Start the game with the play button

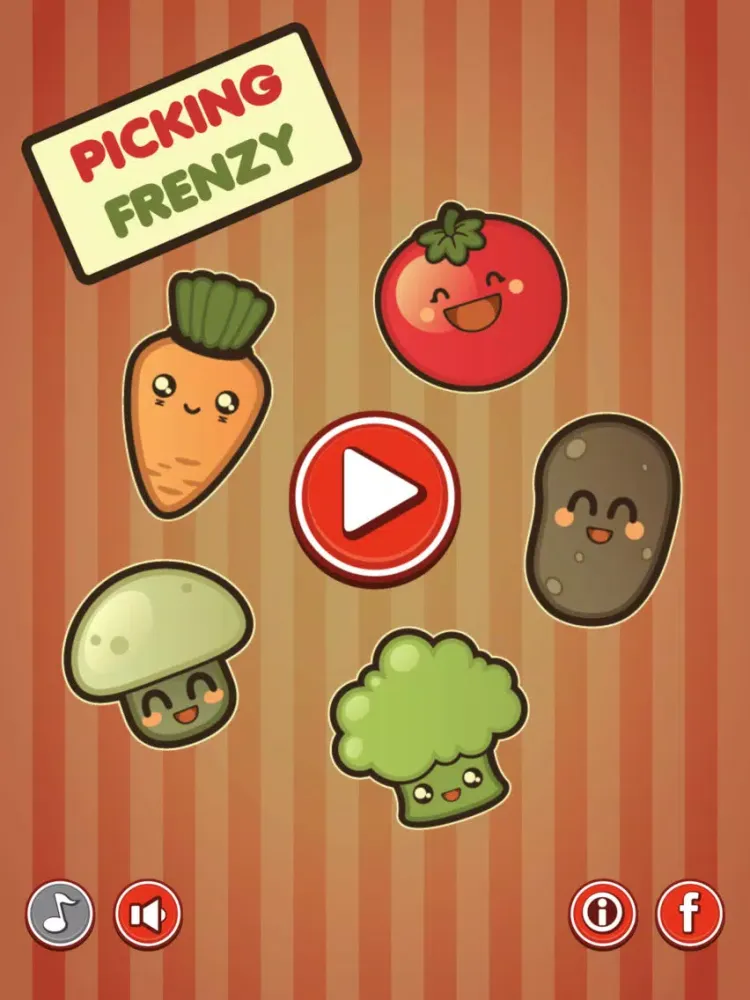[376, 492]
